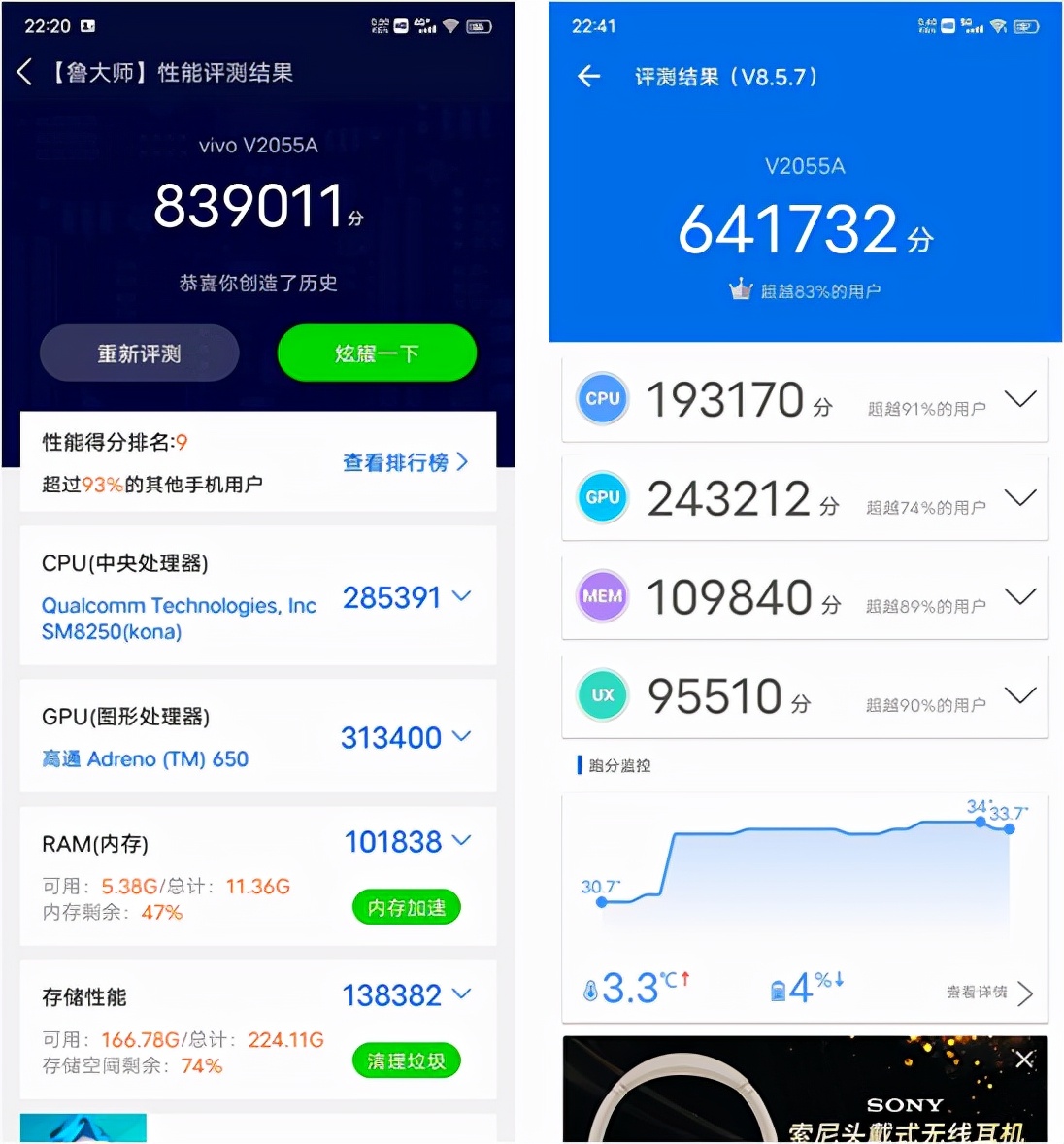Image resolution: width=1064 pixels, height=1144 pixels.
Task: Tap the 重新评测 retest button
Action: (x=139, y=353)
